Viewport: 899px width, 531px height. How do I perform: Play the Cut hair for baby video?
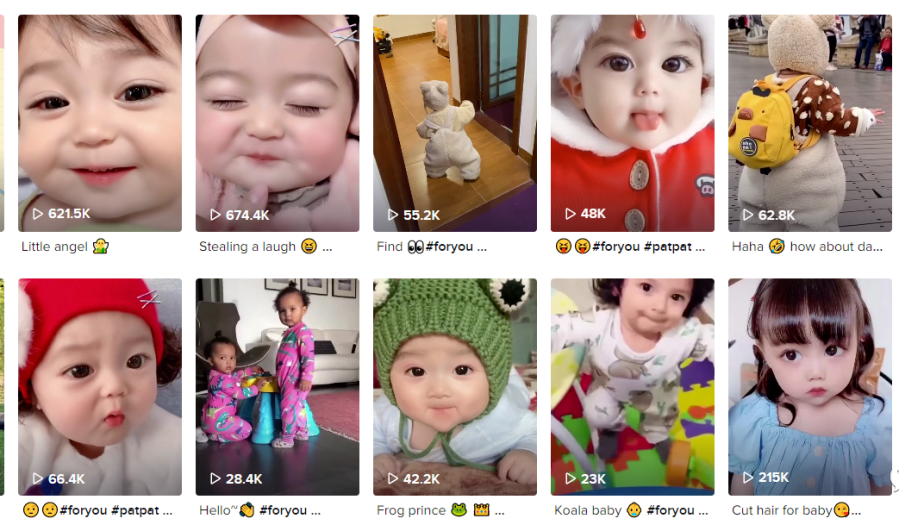(x=810, y=386)
